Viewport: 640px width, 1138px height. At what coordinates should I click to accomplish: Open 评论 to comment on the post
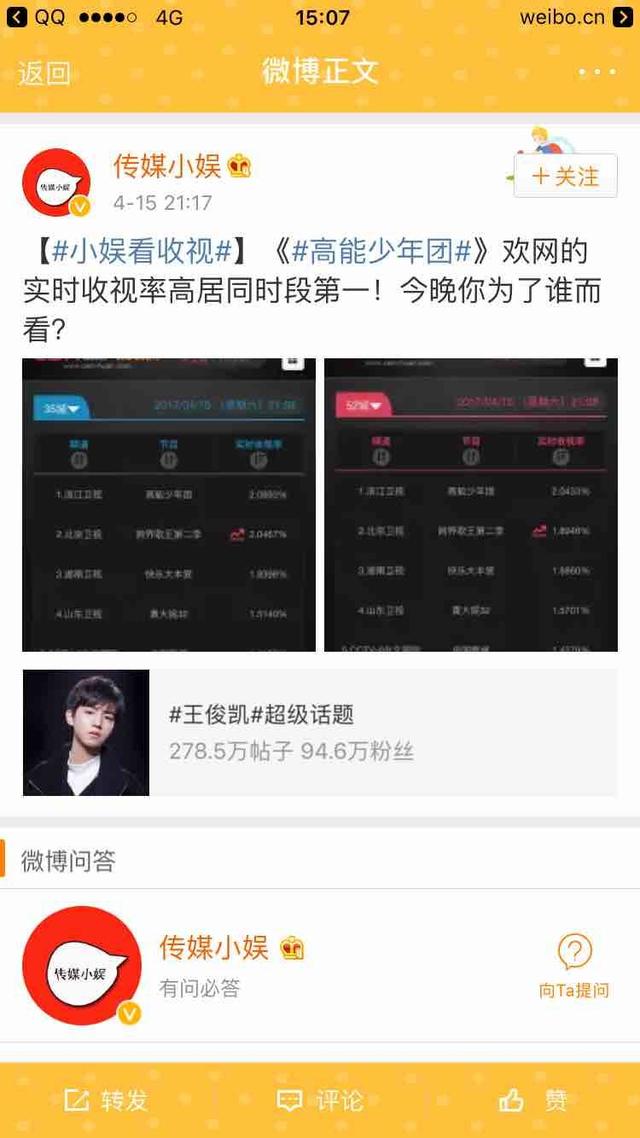click(x=320, y=1101)
